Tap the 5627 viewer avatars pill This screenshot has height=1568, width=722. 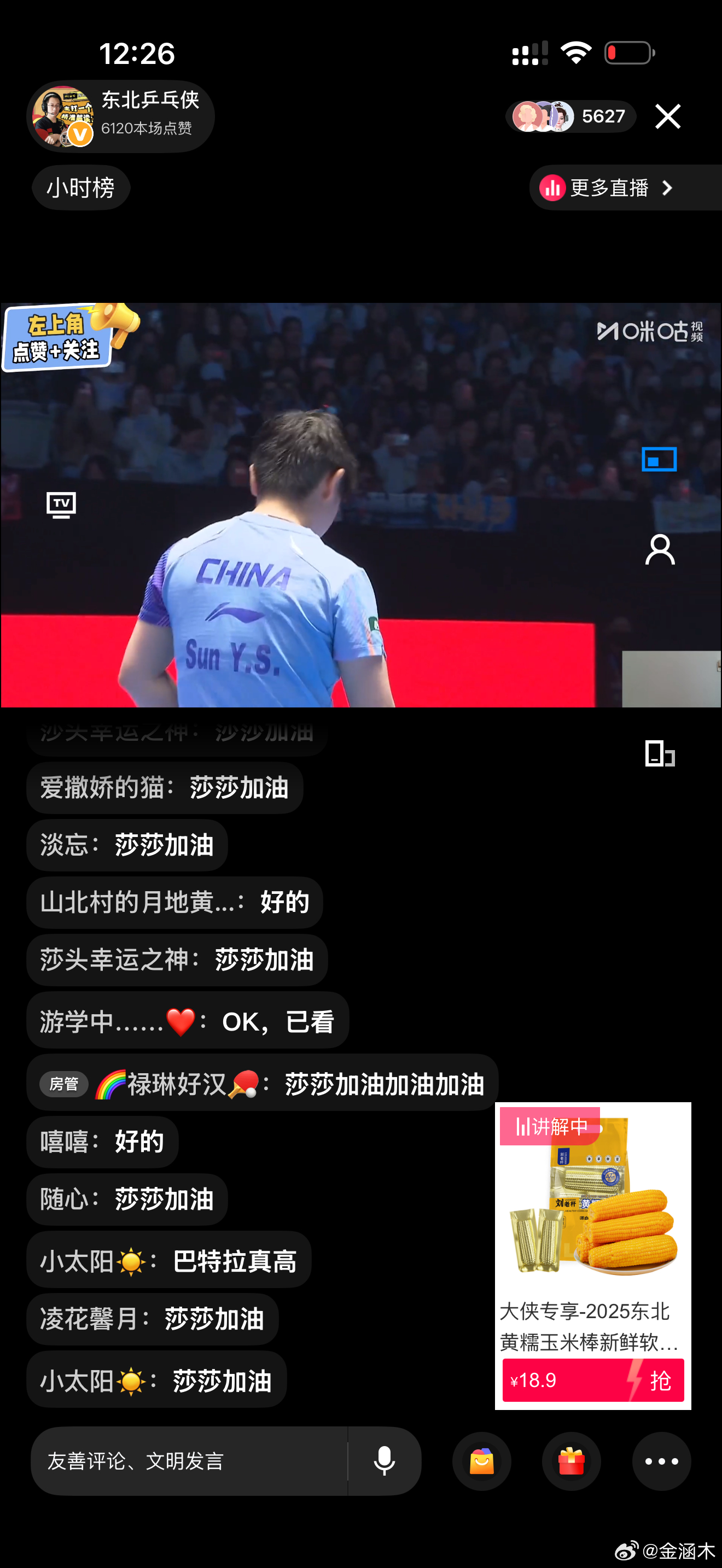[x=571, y=116]
